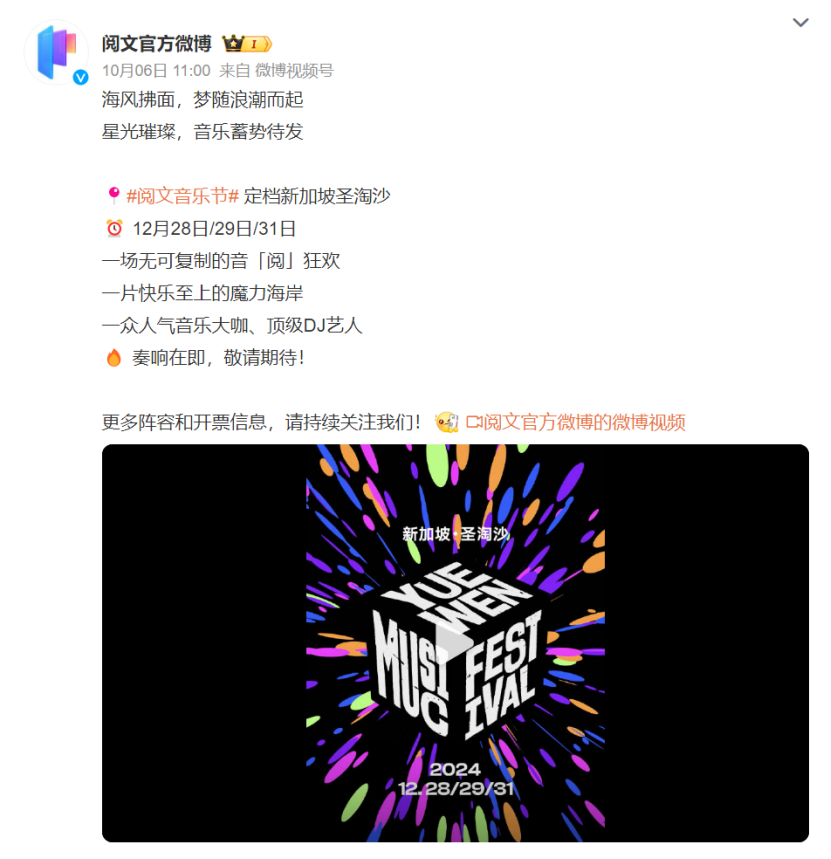The image size is (831, 859).
Task: Open 阅文官方微博 profile avatar
Action: 56,54
